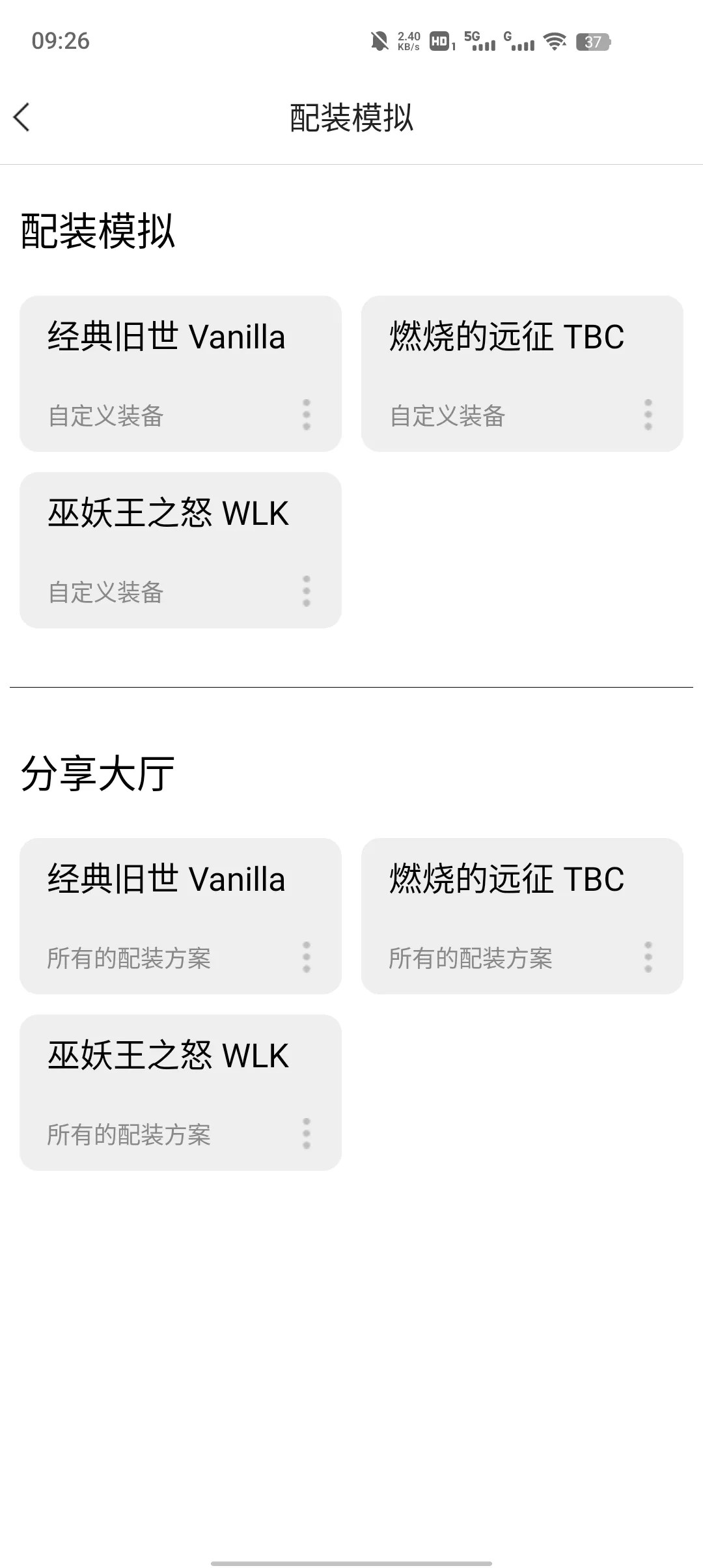
Task: Open 经典旧世 Vanilla custom gear card under 配装模拟
Action: tap(167, 365)
